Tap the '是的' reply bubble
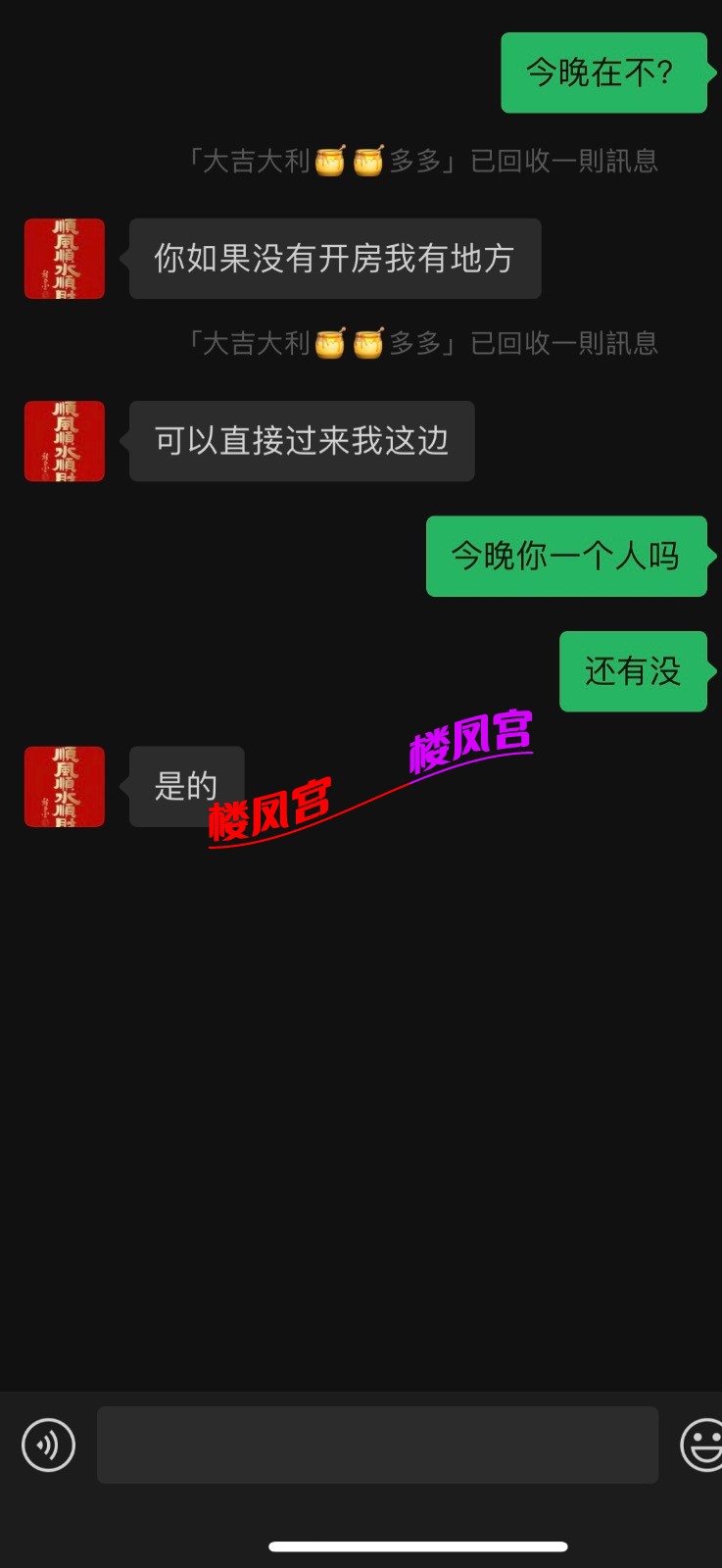This screenshot has width=722, height=1568. coord(185,787)
